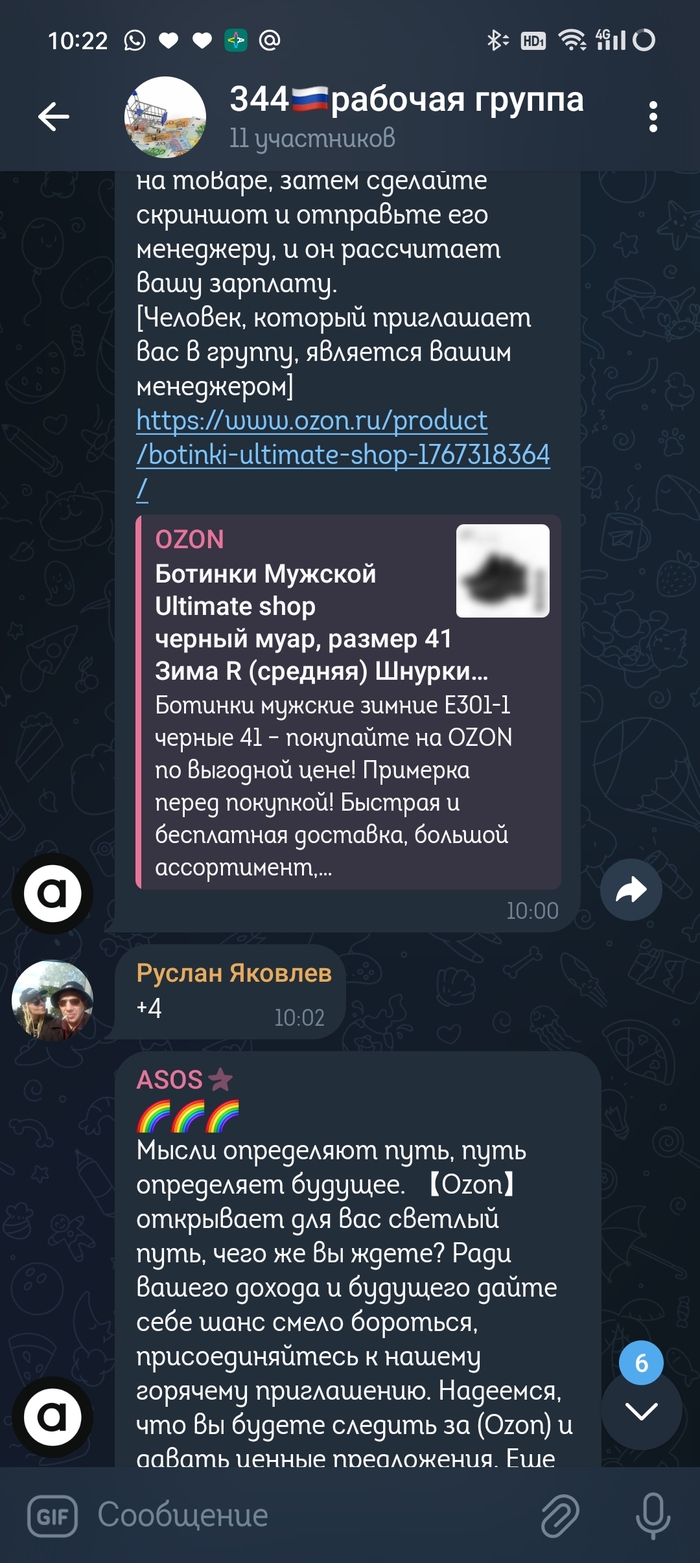Open Руслан Яковлев's profile photo
The image size is (700, 1563).
(x=52, y=1000)
